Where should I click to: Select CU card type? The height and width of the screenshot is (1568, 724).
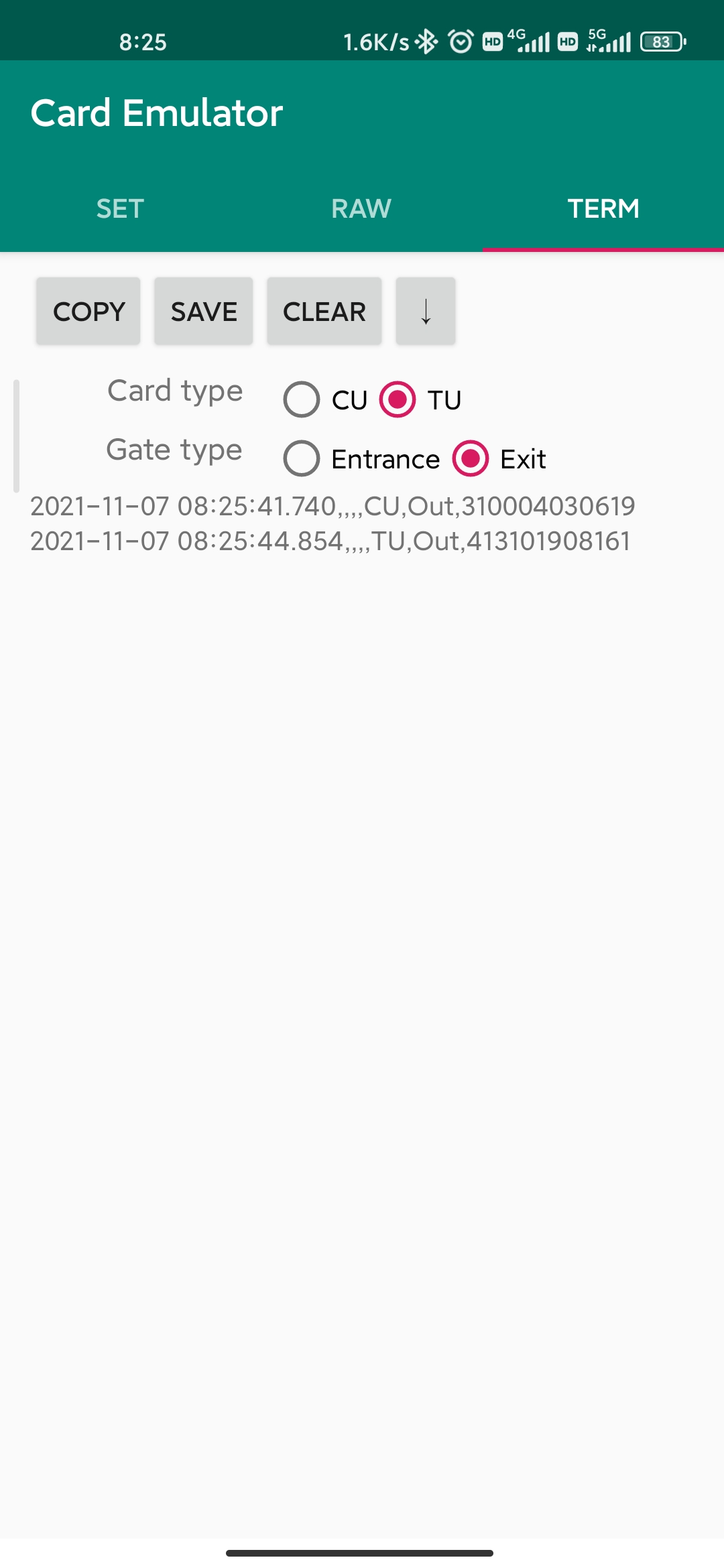[x=302, y=400]
